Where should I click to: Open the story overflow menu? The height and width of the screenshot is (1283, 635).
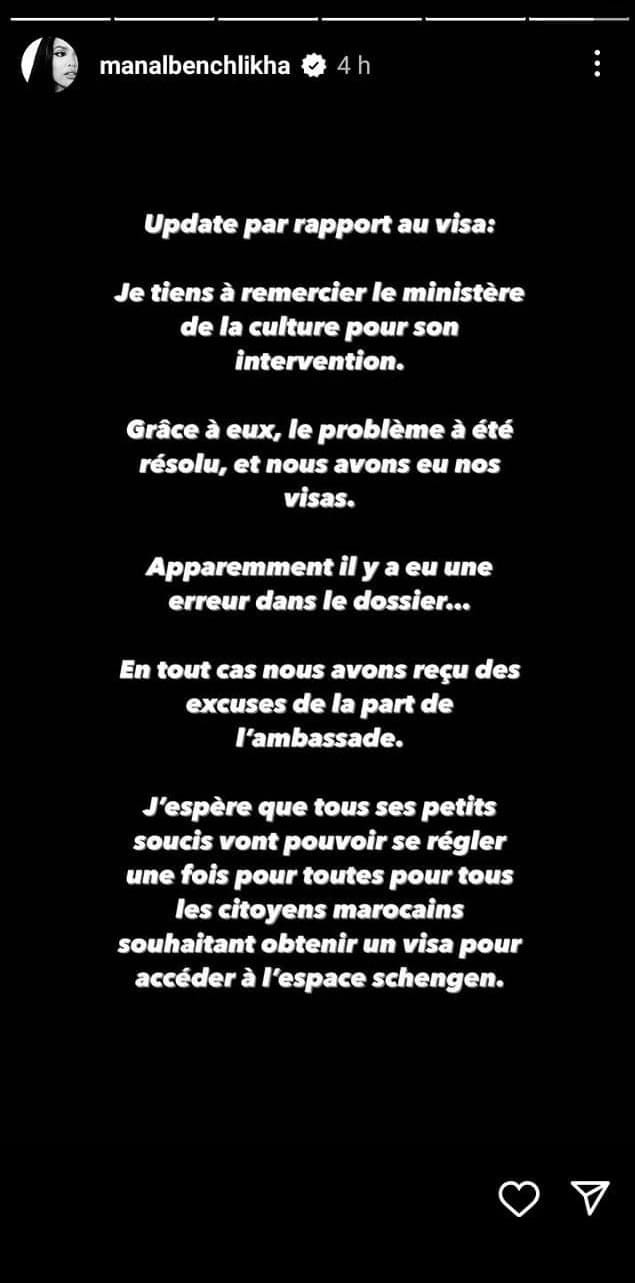596,65
